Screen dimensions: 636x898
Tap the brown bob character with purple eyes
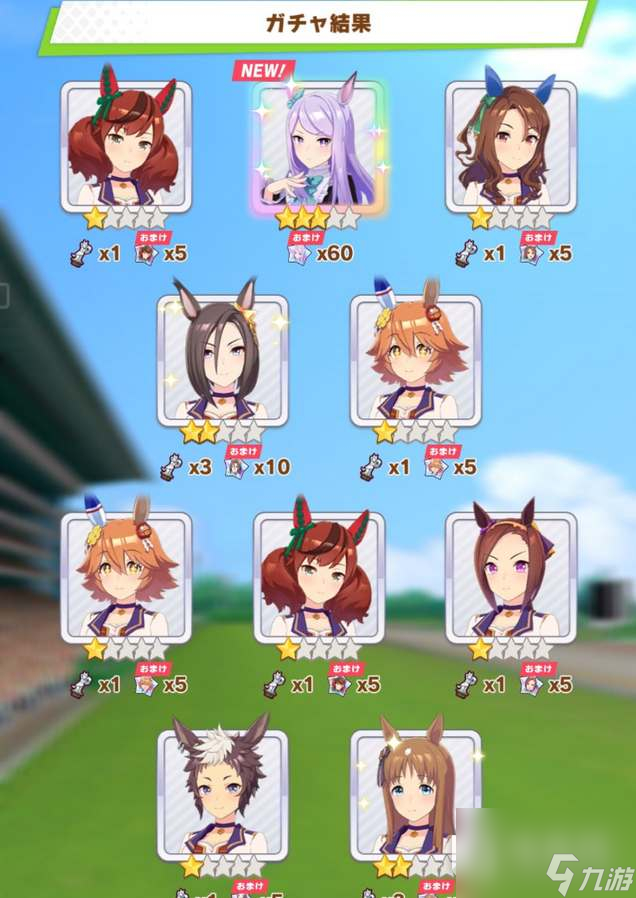(510, 577)
